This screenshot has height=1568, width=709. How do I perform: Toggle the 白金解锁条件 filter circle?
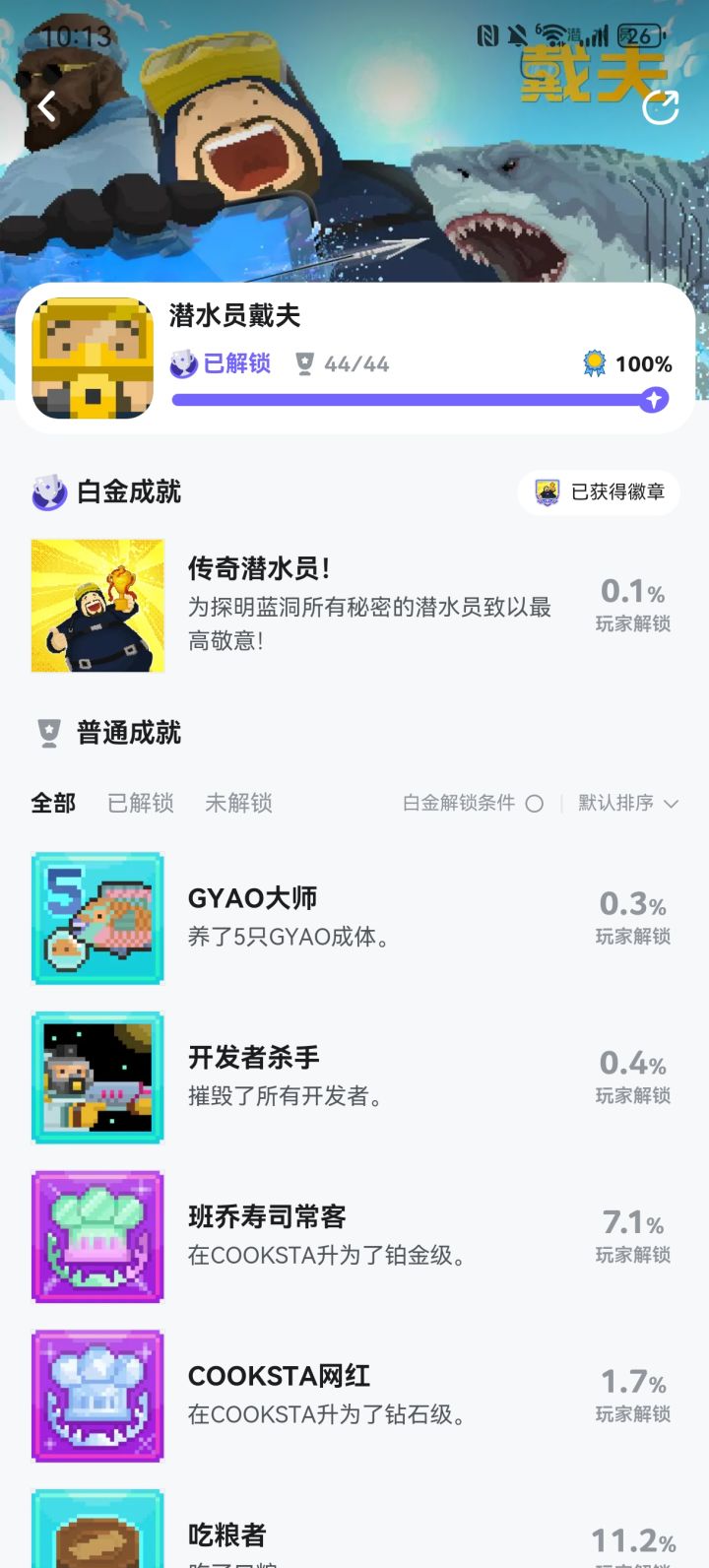point(534,803)
